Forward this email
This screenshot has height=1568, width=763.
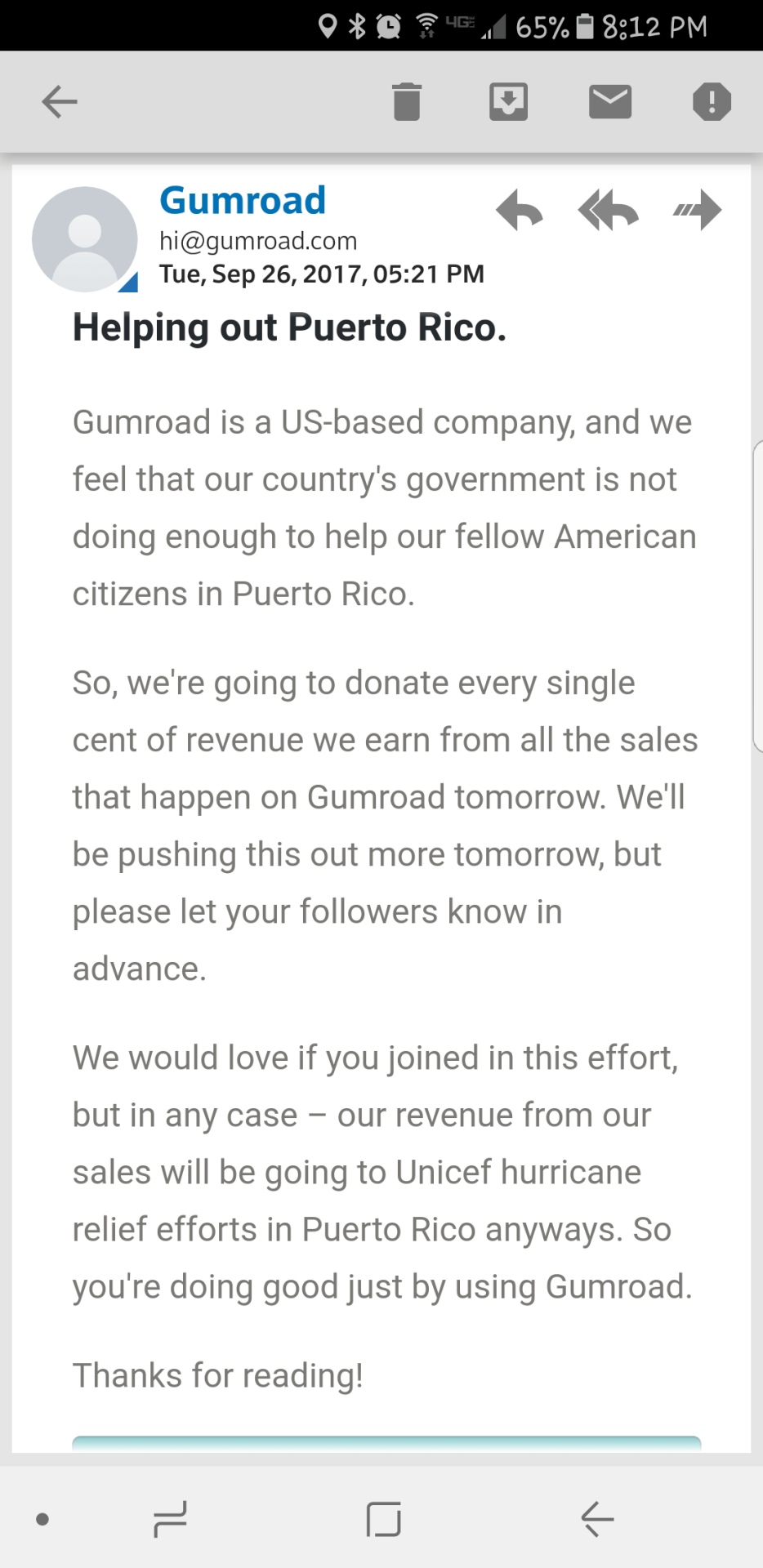[698, 211]
